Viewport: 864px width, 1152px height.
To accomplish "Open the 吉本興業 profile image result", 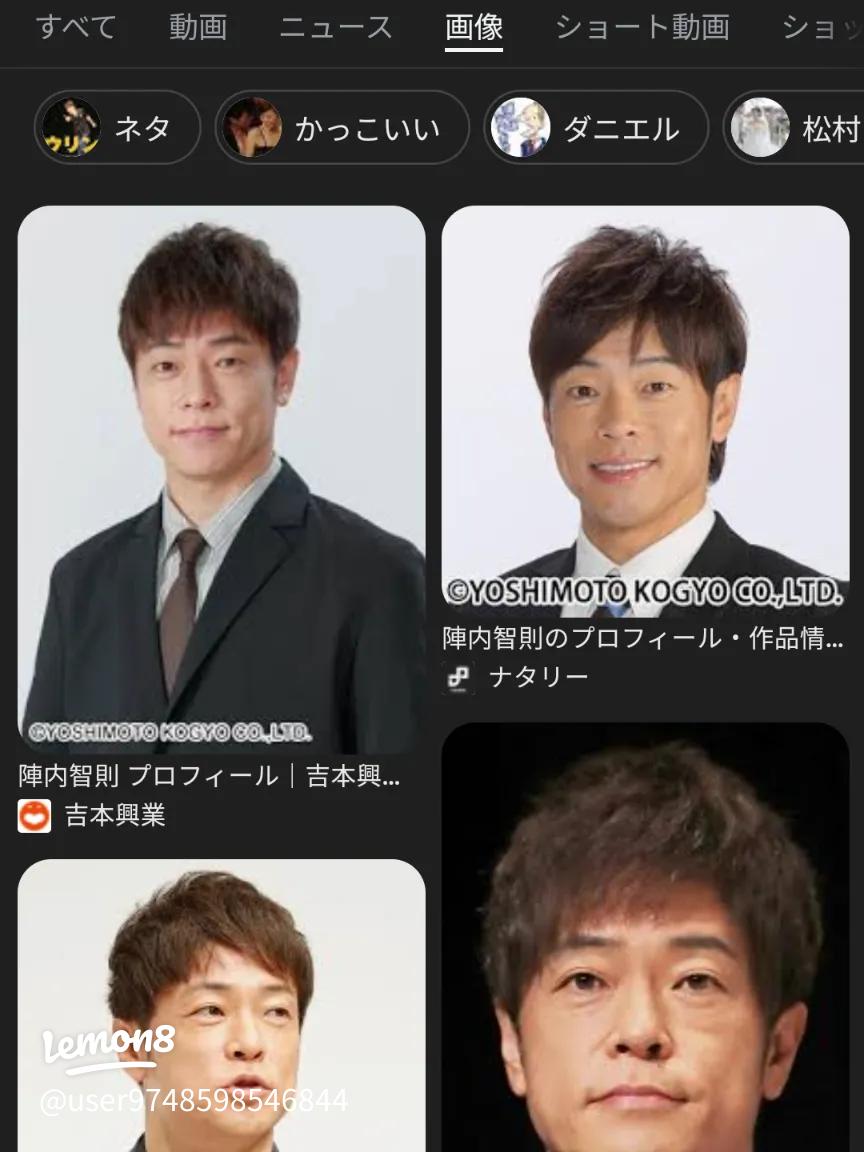I will coord(221,480).
